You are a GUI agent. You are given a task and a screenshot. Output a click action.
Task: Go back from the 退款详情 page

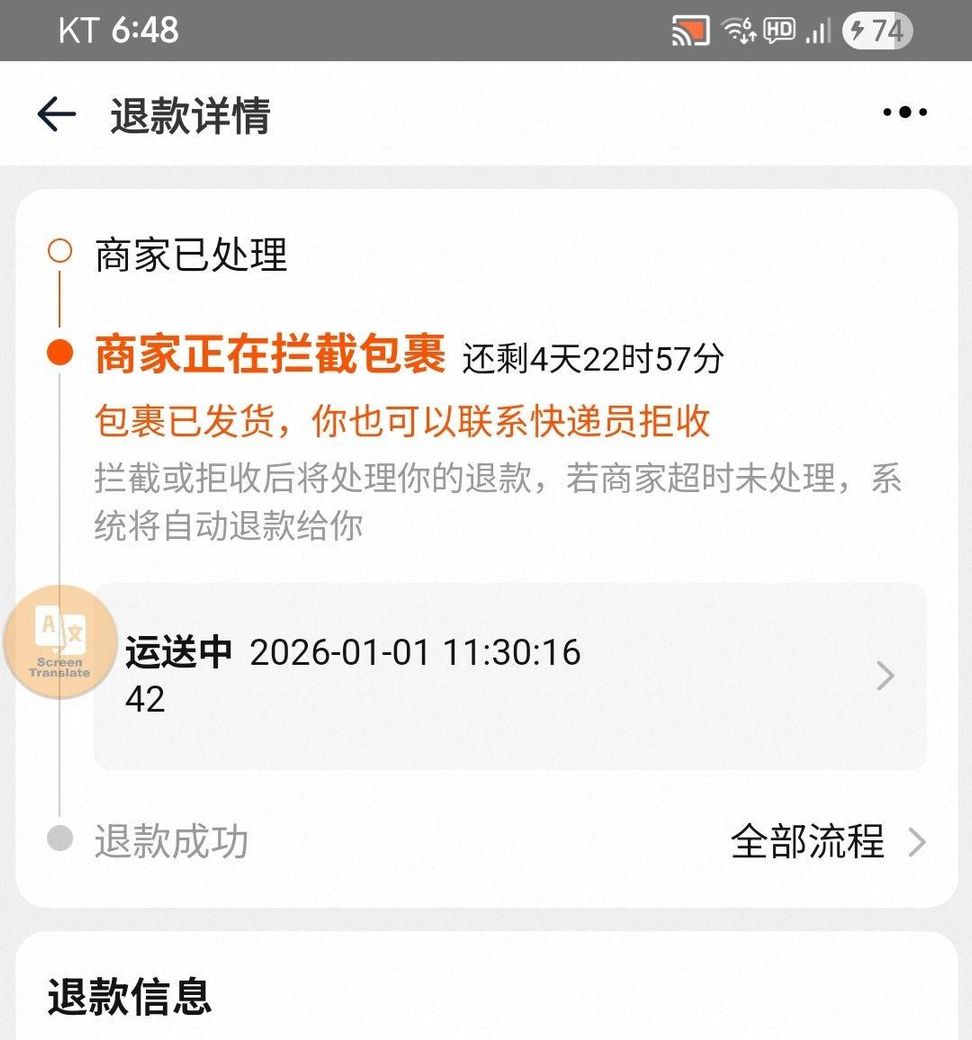(57, 115)
